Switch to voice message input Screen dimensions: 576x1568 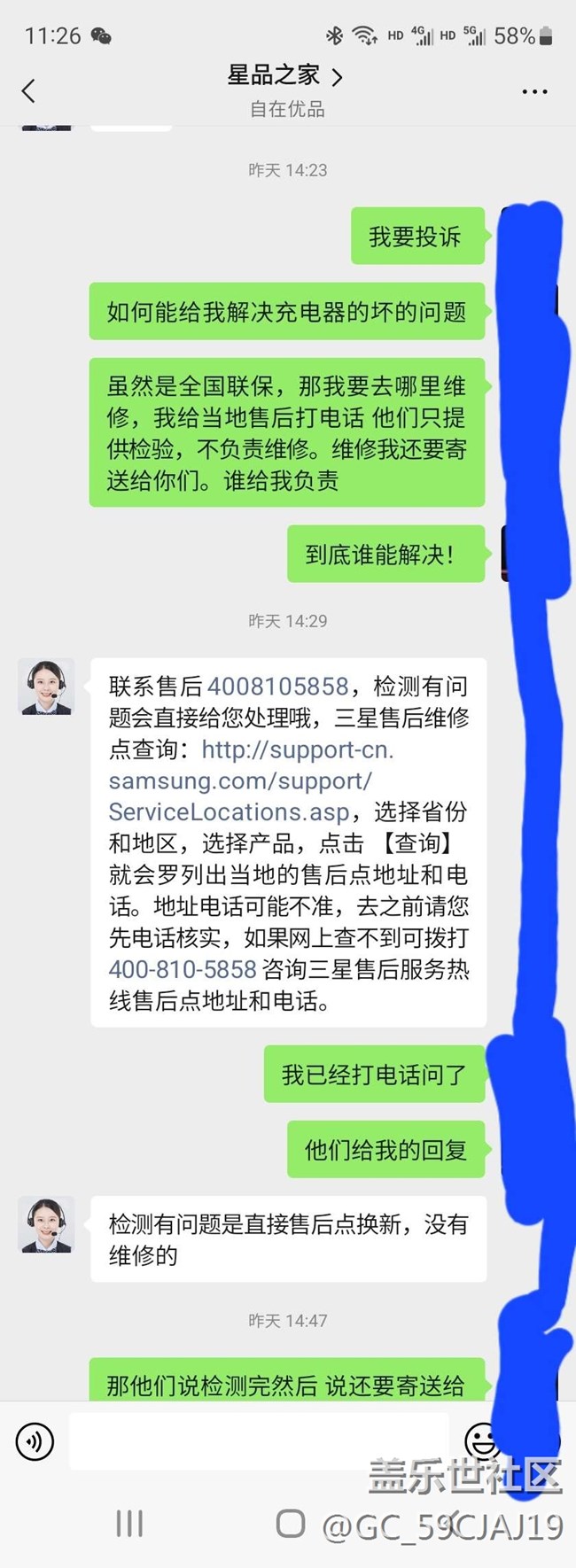tap(35, 1441)
